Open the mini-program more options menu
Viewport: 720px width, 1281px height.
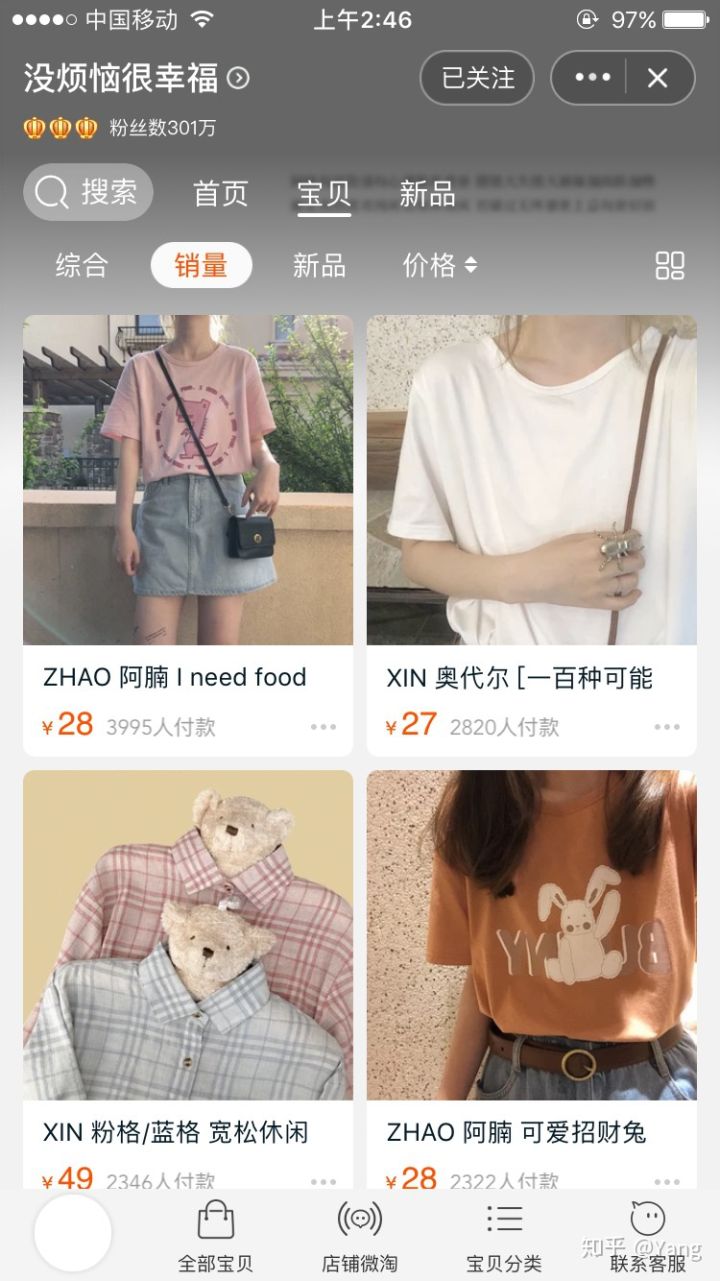(592, 78)
